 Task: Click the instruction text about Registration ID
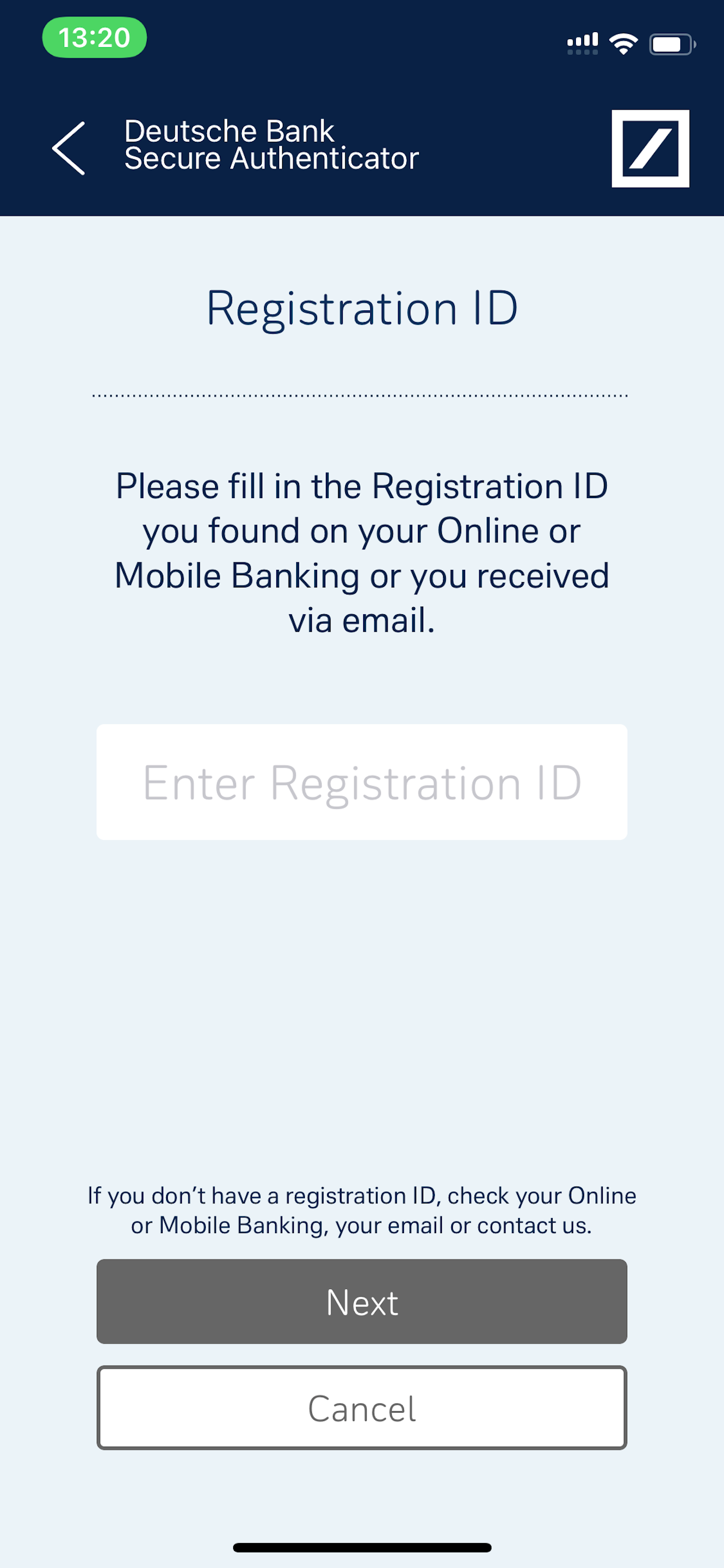pyautogui.click(x=361, y=558)
